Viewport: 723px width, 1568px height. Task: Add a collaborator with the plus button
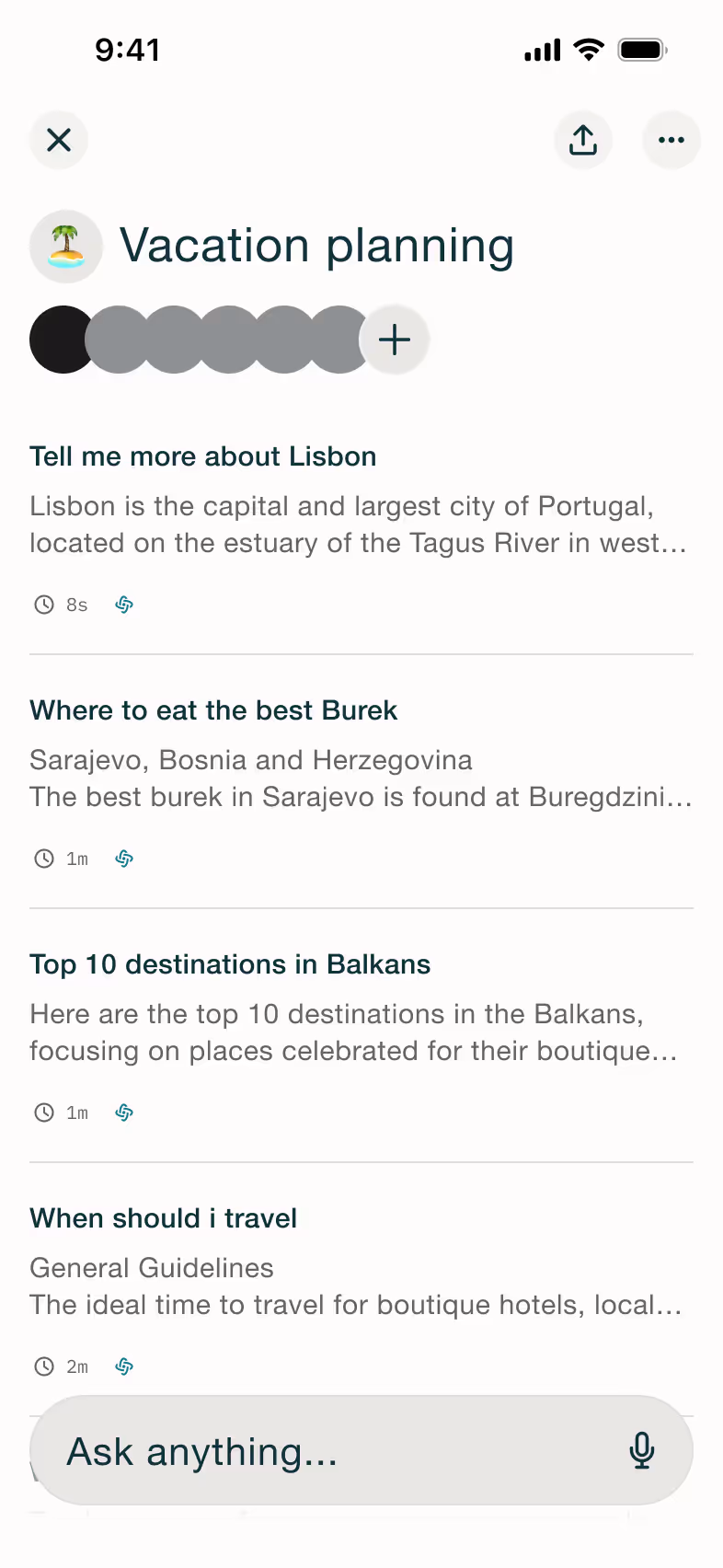tap(395, 340)
